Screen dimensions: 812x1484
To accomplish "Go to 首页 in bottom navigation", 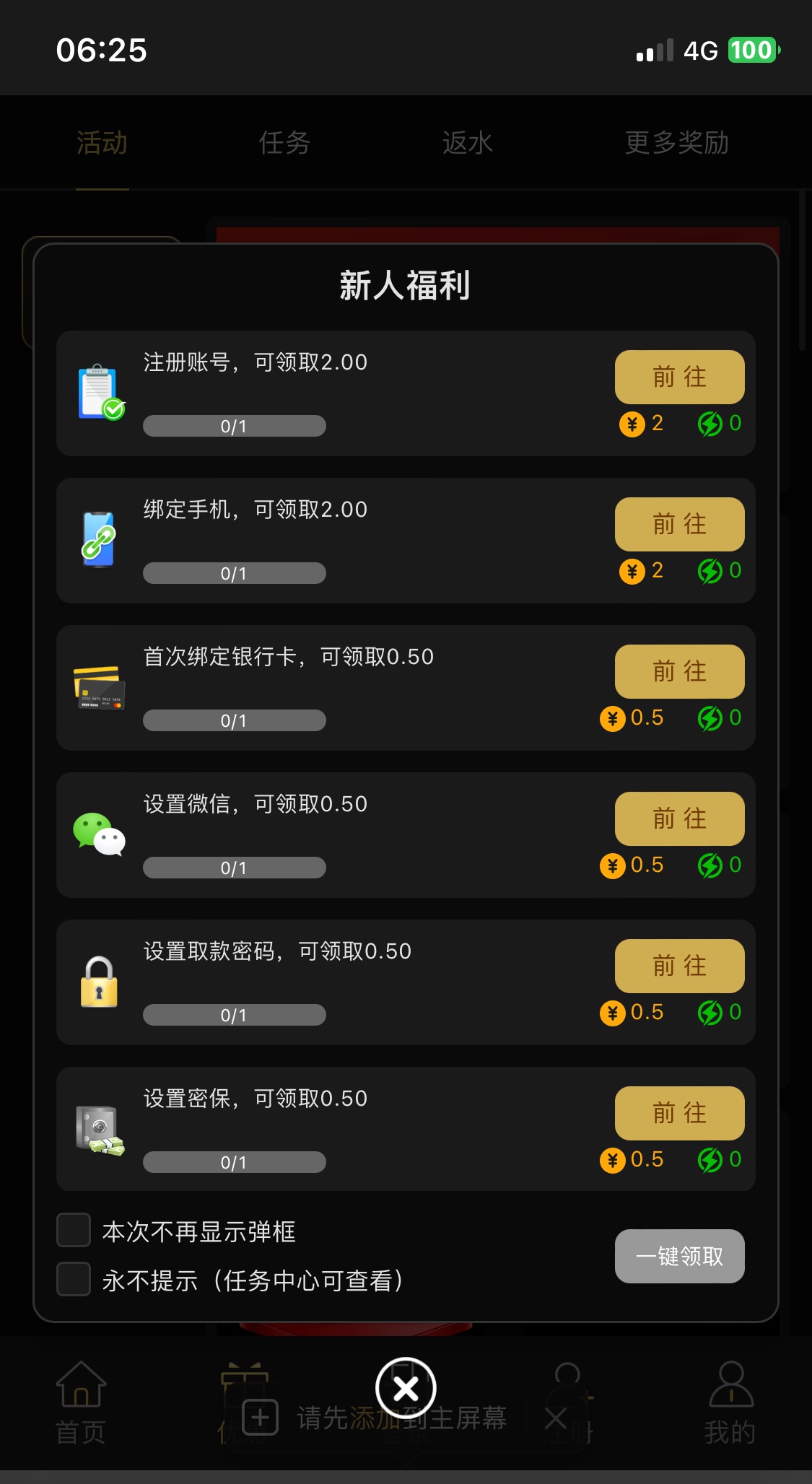I will click(x=81, y=1403).
